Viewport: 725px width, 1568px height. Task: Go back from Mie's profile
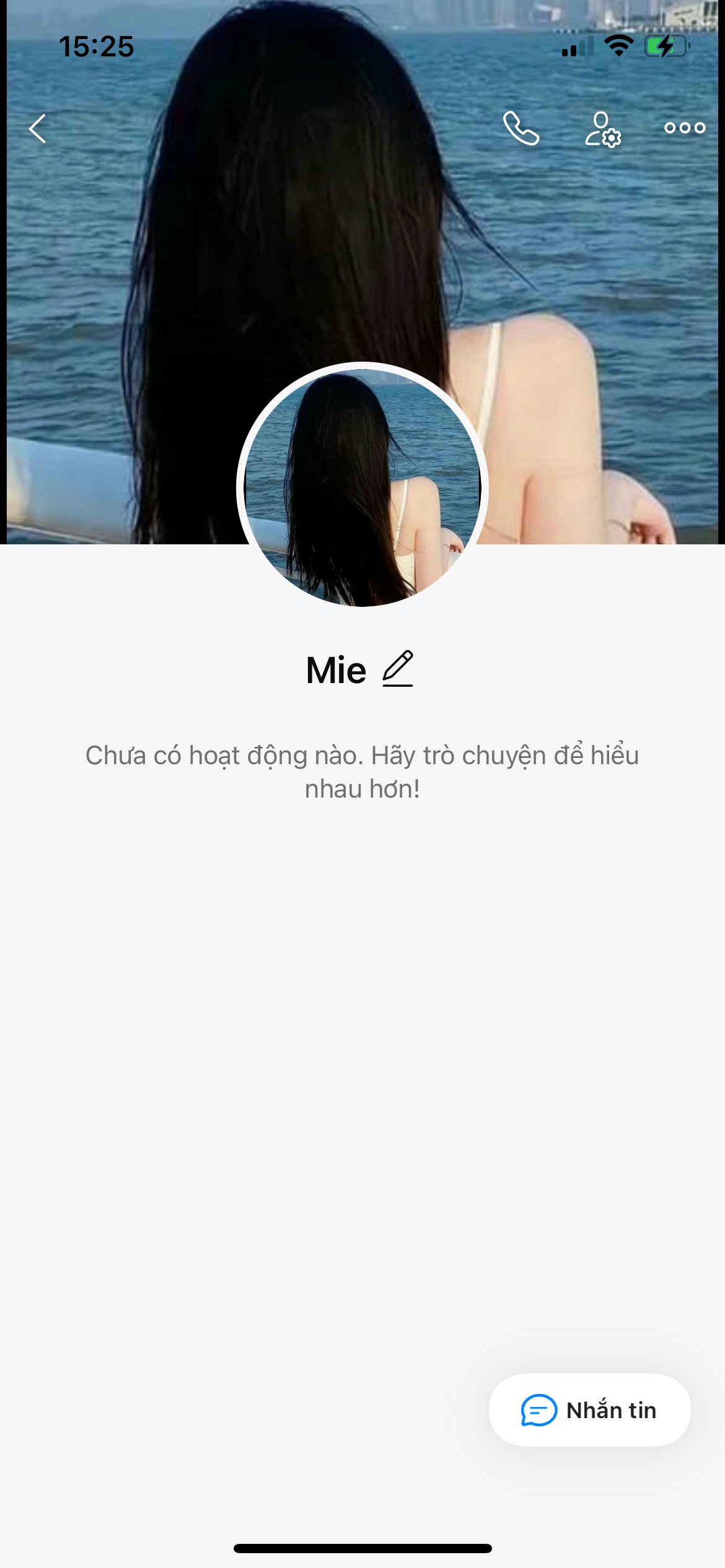pyautogui.click(x=38, y=129)
